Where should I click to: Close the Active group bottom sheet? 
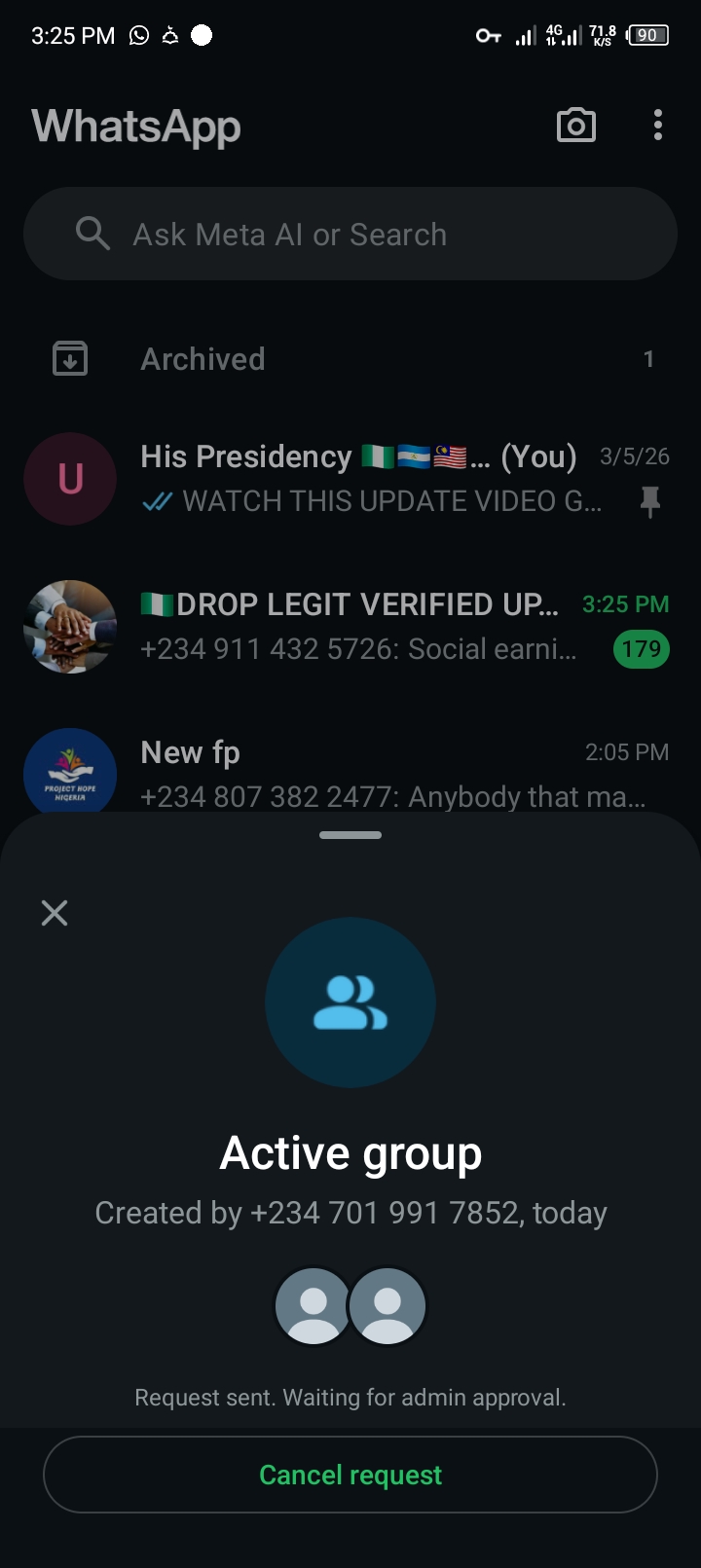(x=55, y=913)
